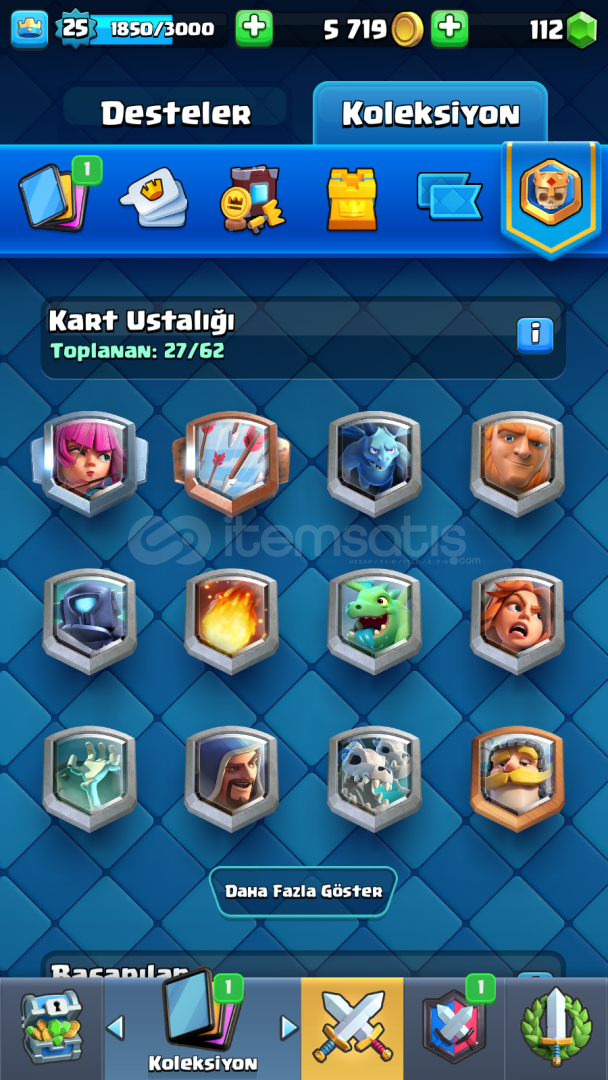Select the Baby Dragon mastery badge
The width and height of the screenshot is (608, 1080).
[x=375, y=621]
